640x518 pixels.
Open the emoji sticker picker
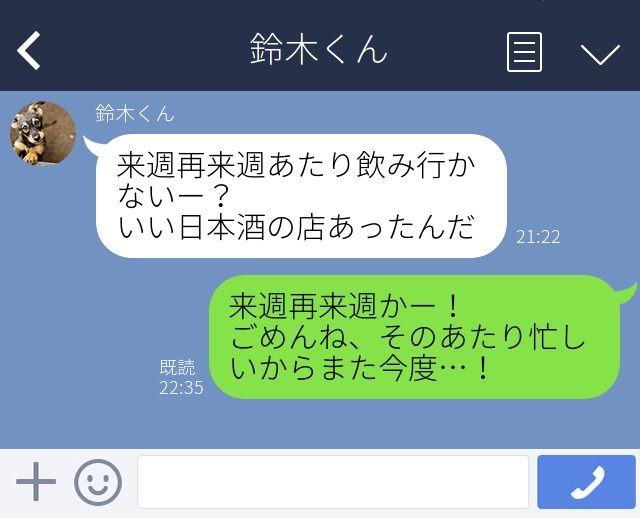[x=97, y=483]
